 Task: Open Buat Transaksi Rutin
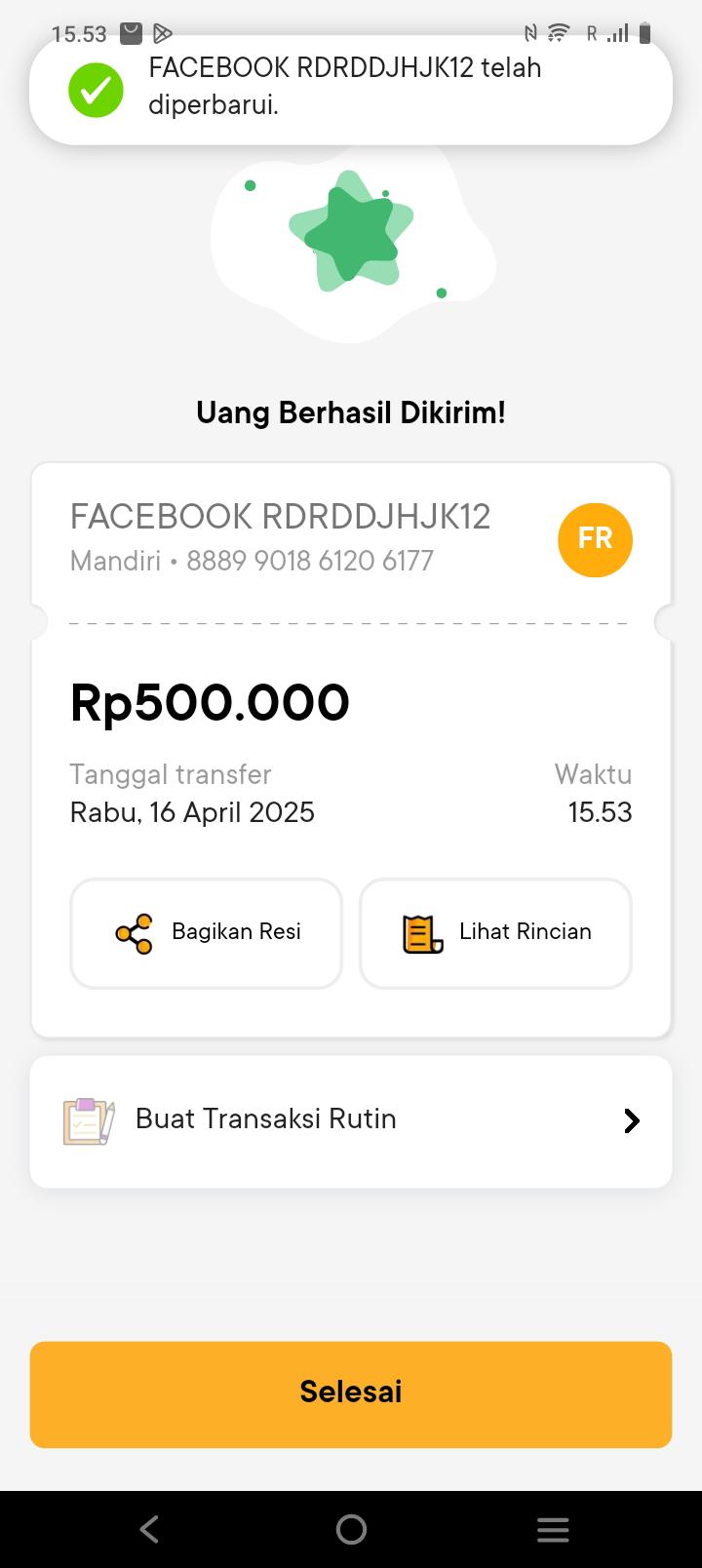coord(351,1121)
